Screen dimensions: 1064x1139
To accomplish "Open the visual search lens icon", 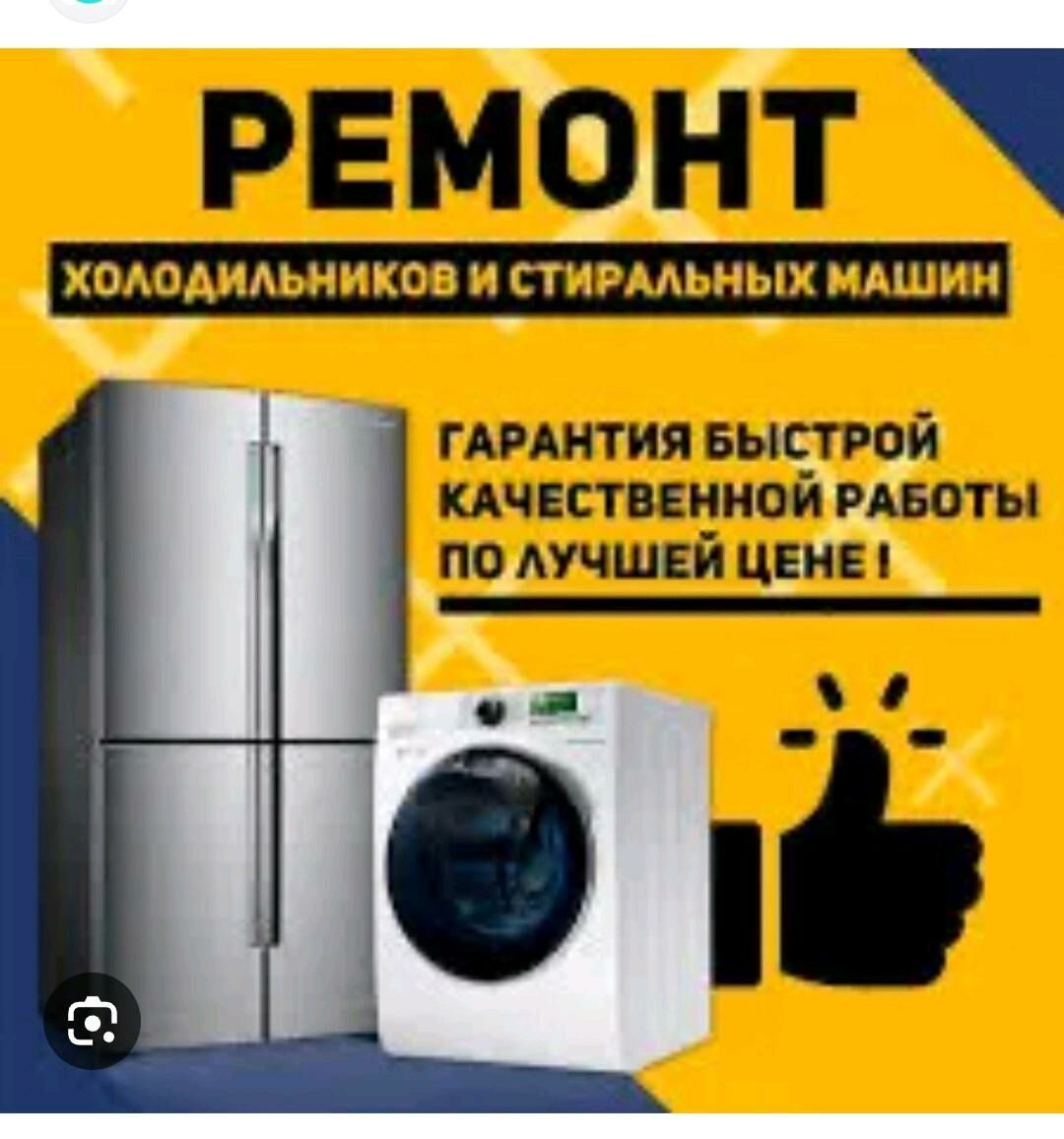I will coord(93,1022).
